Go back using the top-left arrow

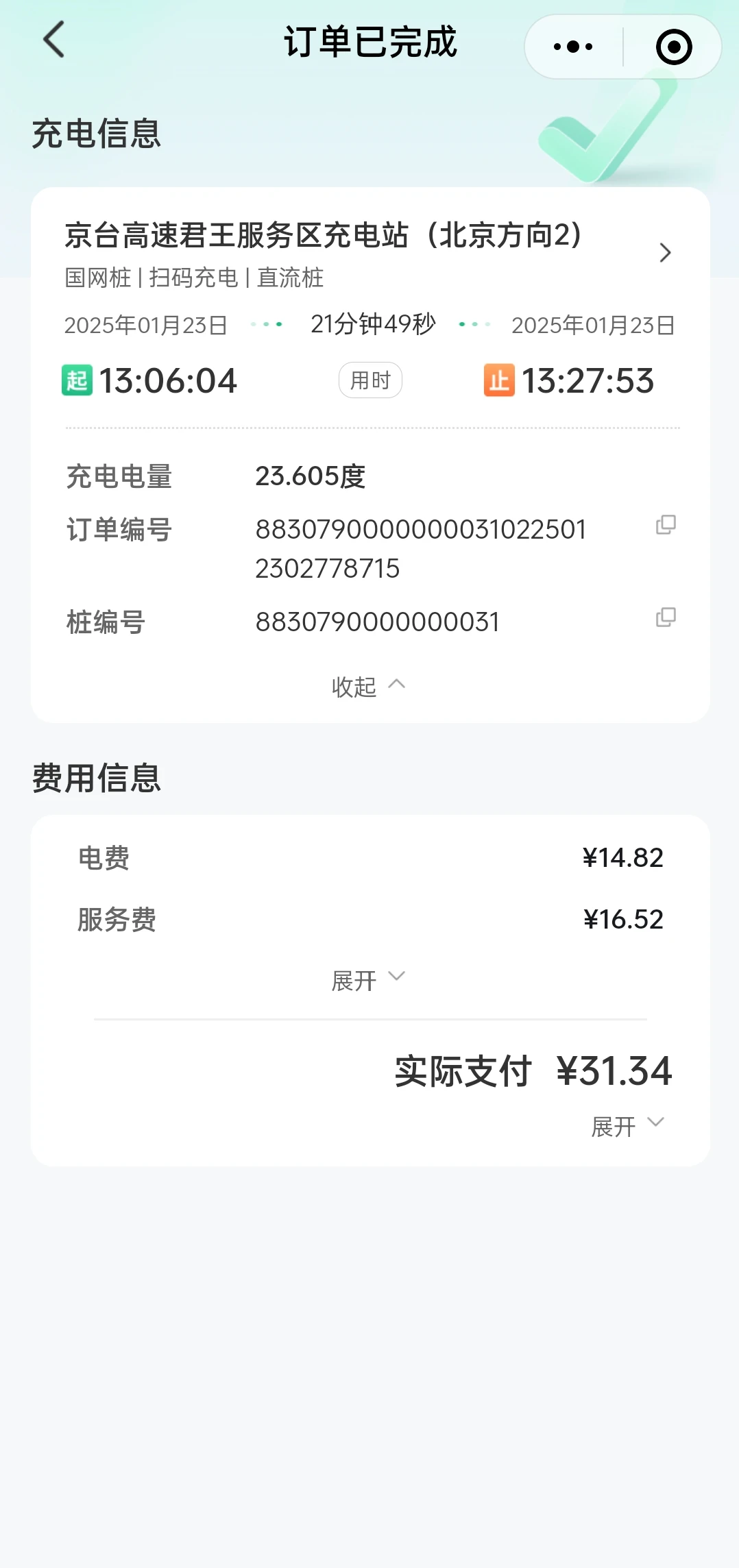[53, 40]
